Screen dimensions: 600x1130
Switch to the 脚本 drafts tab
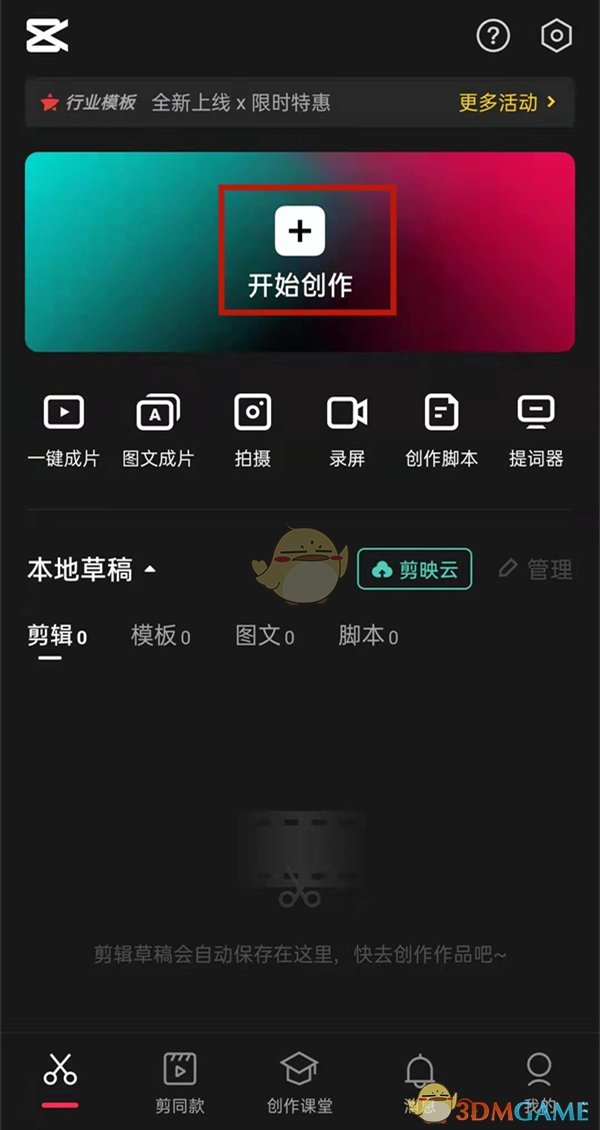[368, 636]
